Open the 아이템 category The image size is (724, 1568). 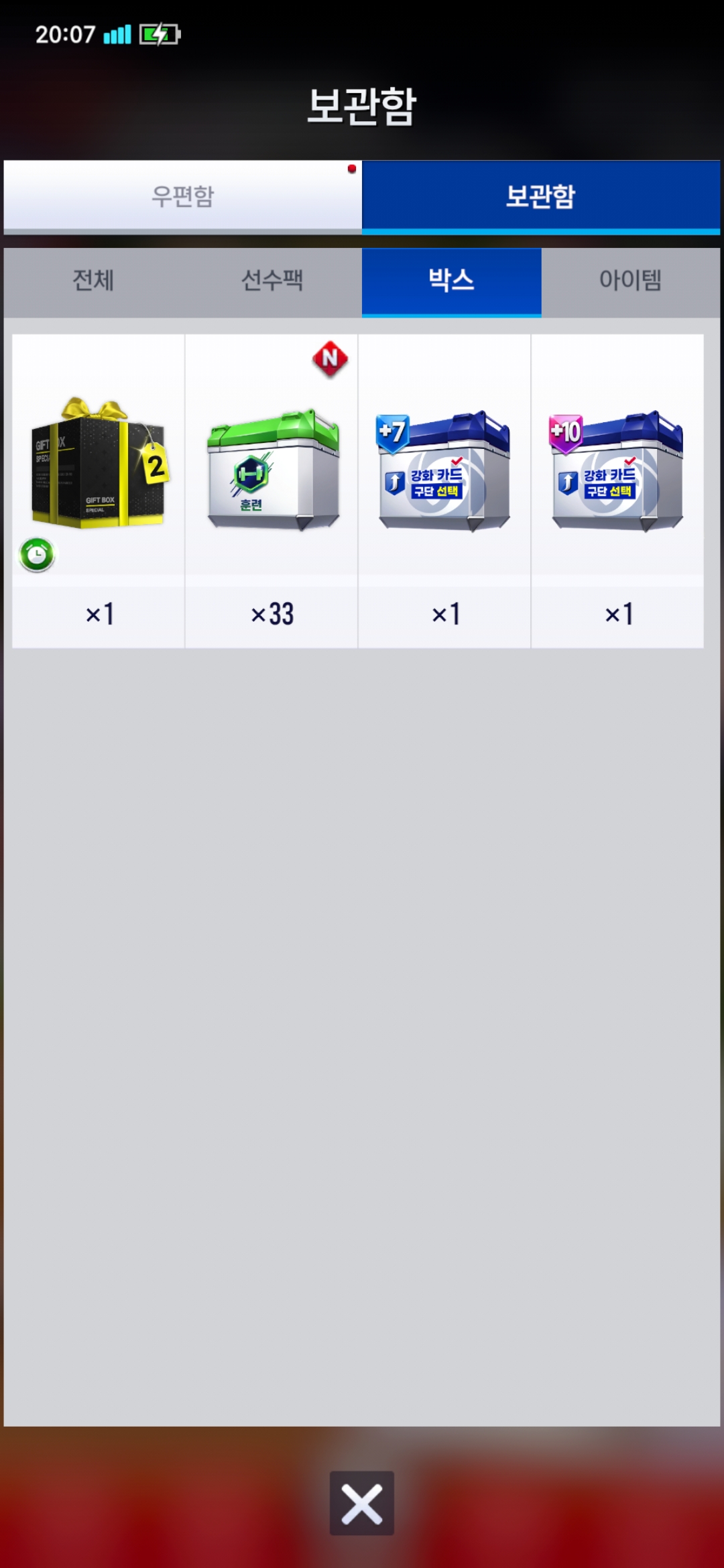click(631, 281)
